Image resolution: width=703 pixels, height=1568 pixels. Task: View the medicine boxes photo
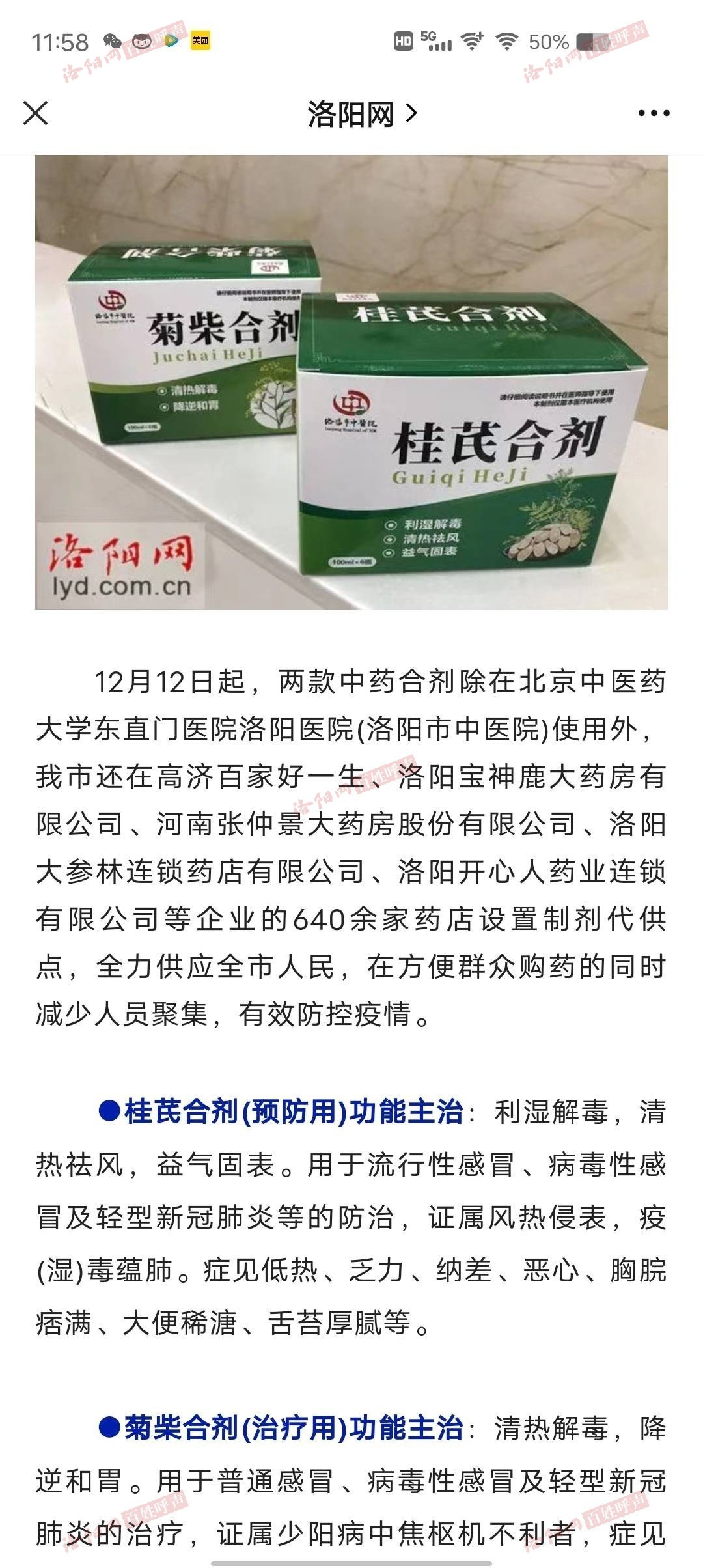pos(351,382)
